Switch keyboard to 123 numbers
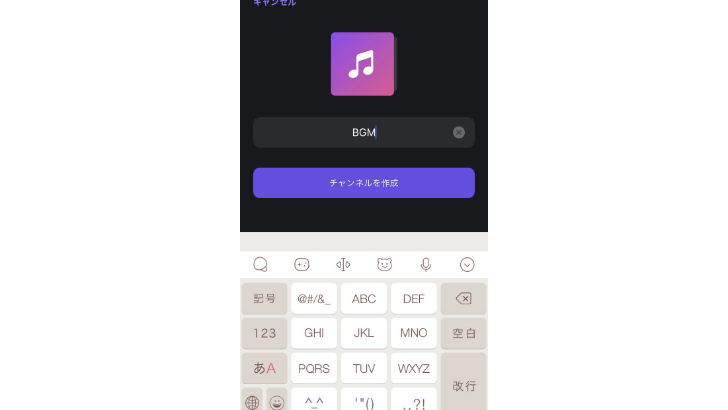This screenshot has width=728, height=410. point(264,333)
